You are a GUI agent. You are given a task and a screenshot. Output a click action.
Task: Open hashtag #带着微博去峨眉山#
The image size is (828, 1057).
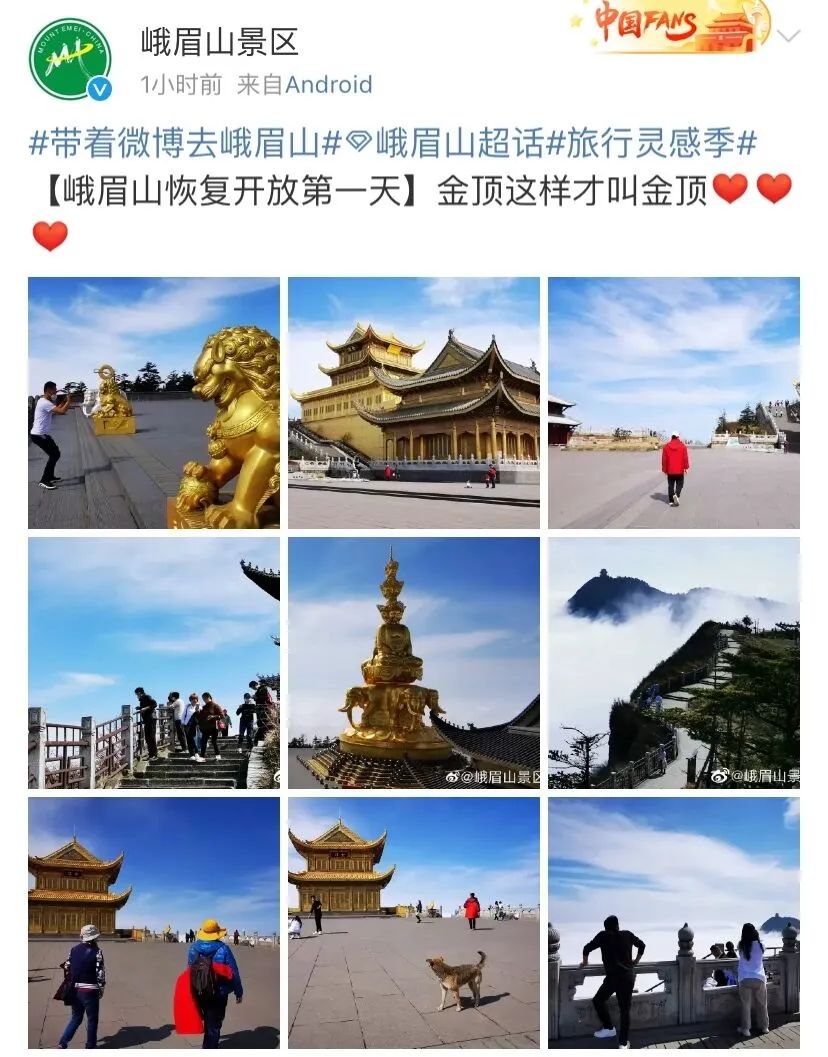[185, 143]
